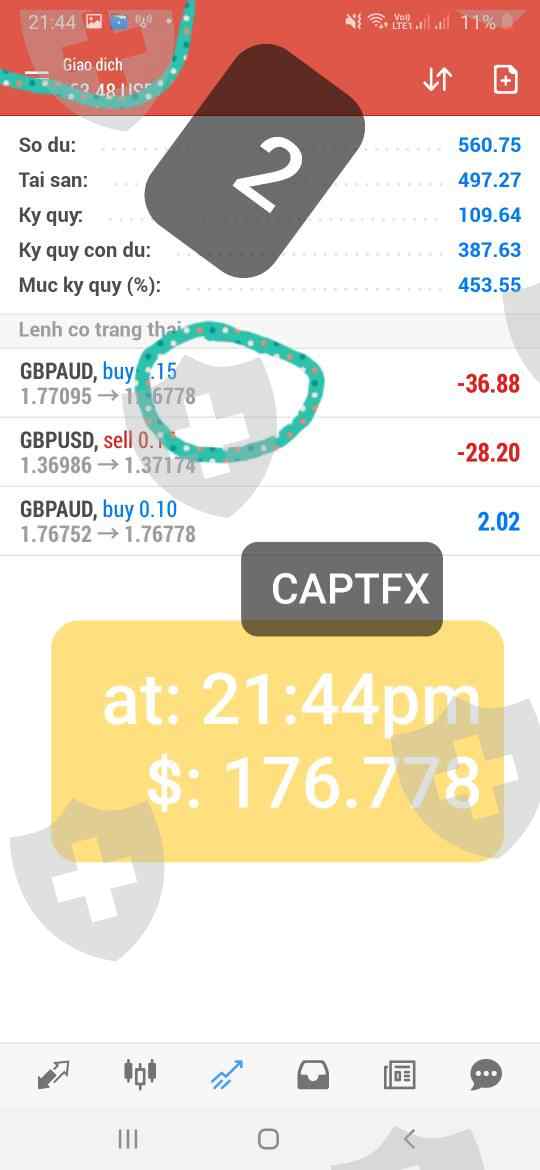Image resolution: width=540 pixels, height=1170 pixels.
Task: Open the GBPAUD position showing -36.88
Action: click(270, 383)
